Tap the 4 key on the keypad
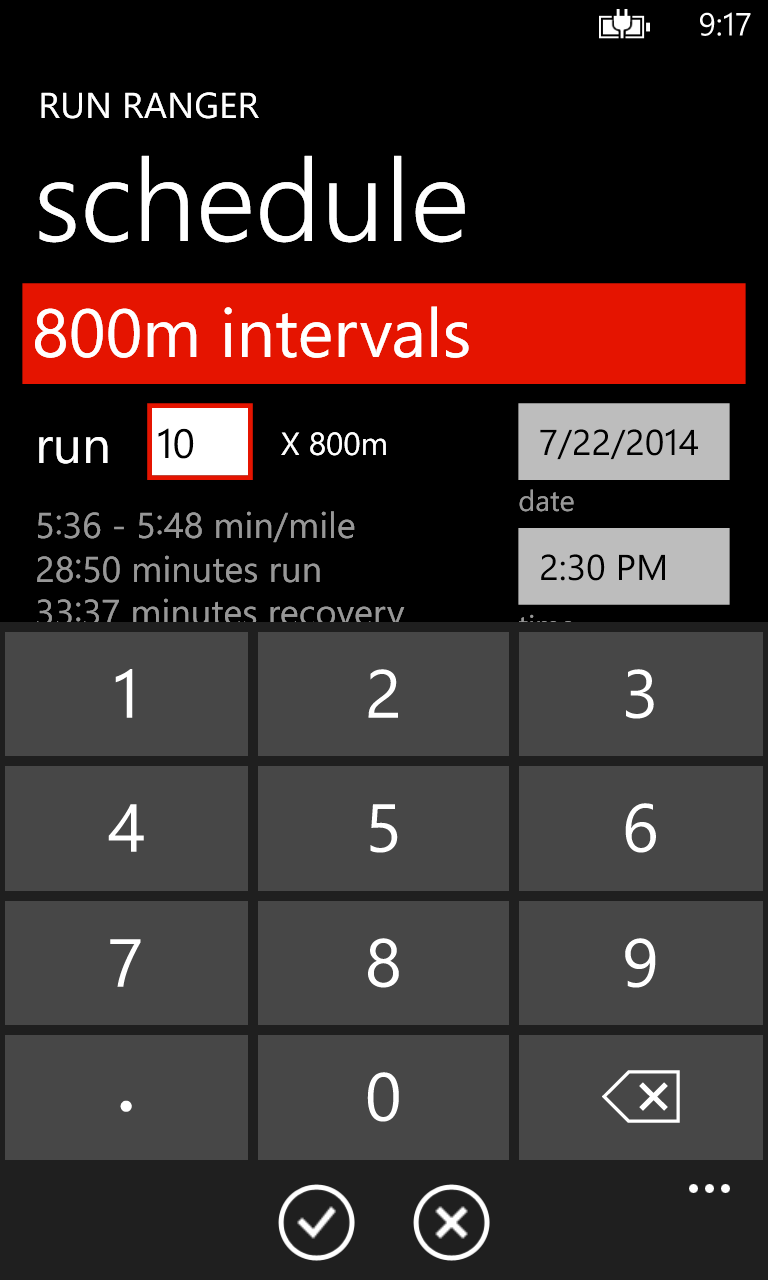Image resolution: width=768 pixels, height=1280 pixels. [x=127, y=828]
